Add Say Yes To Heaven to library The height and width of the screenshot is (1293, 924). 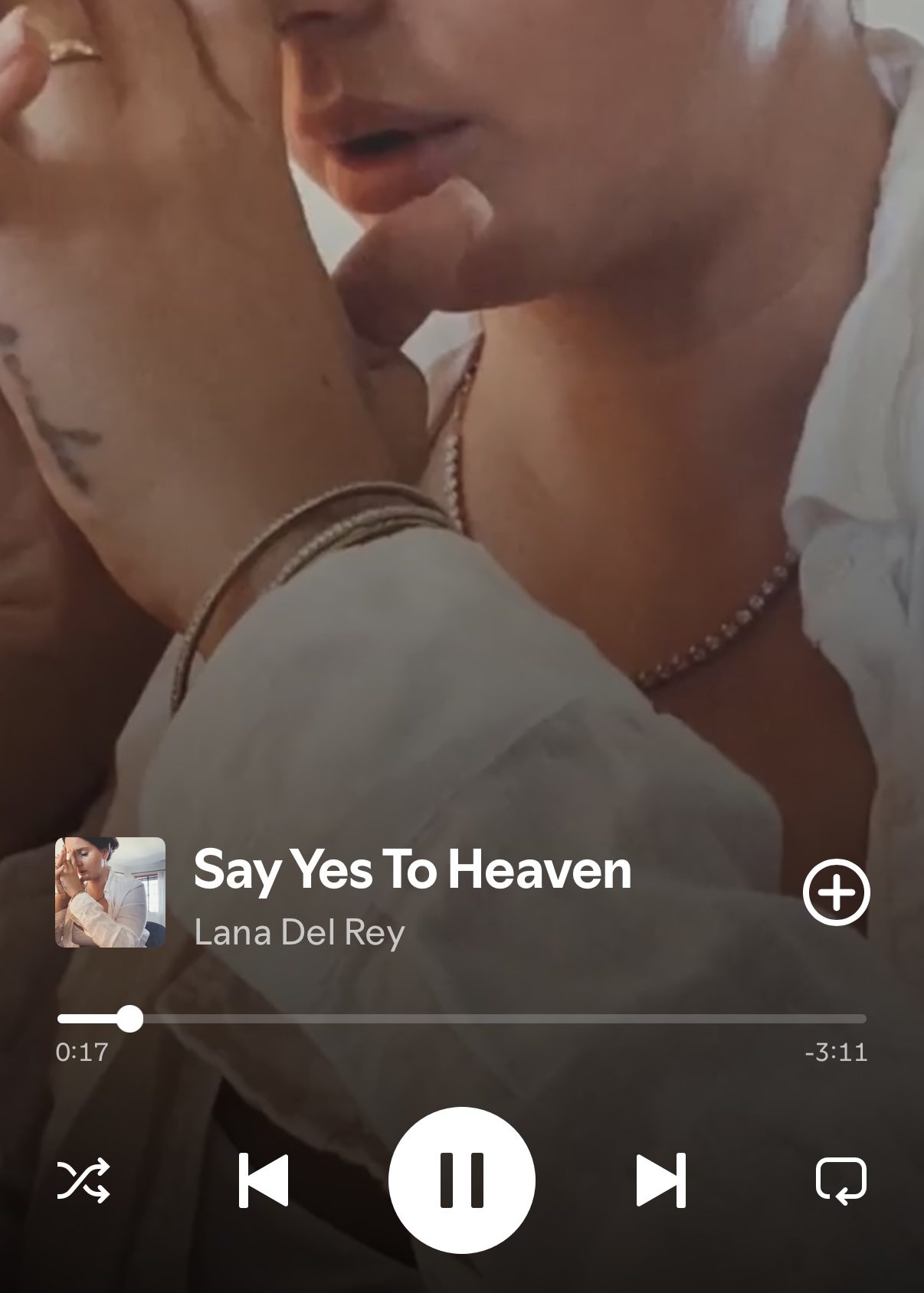(x=836, y=892)
